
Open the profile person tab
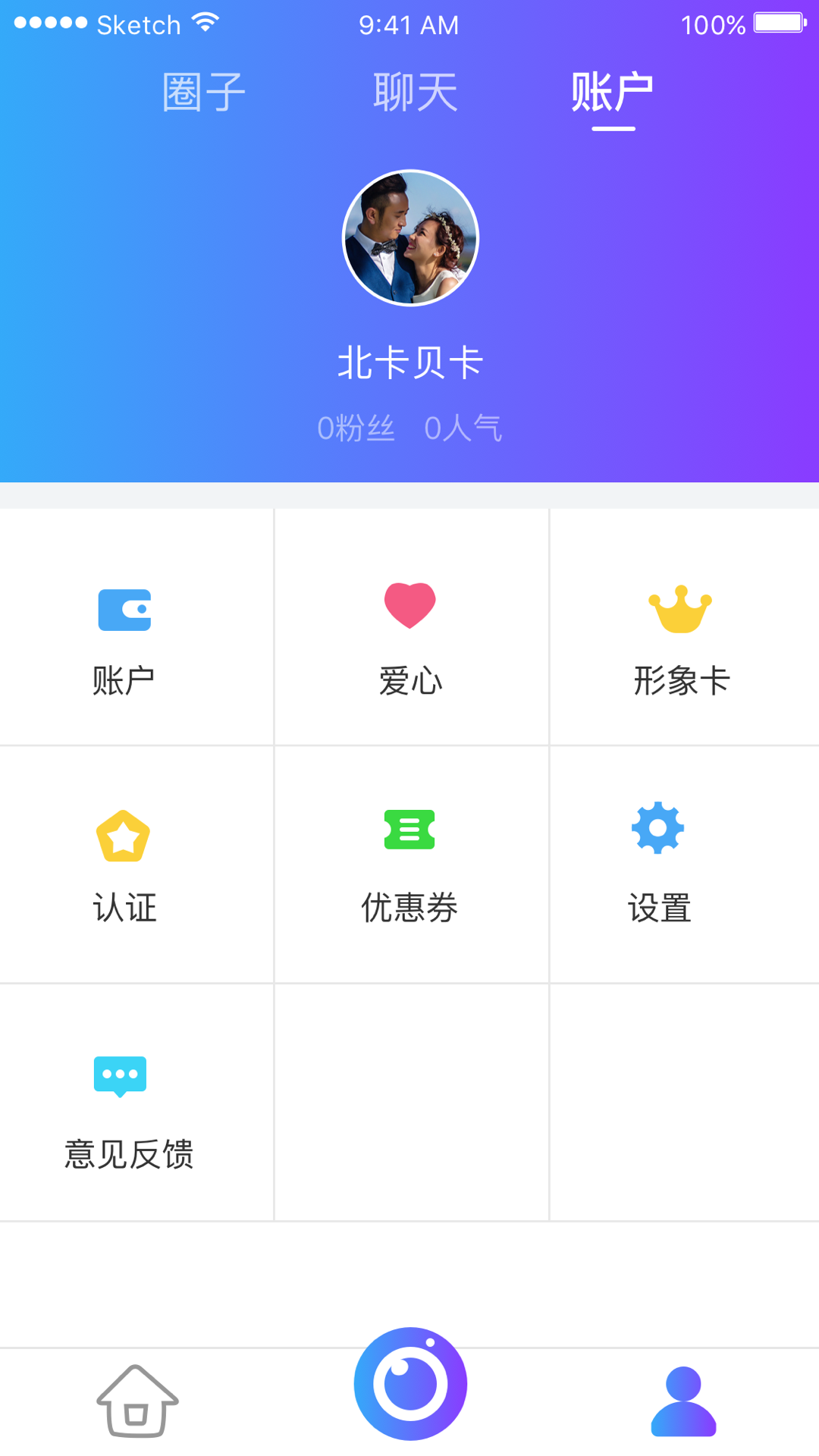[683, 1401]
